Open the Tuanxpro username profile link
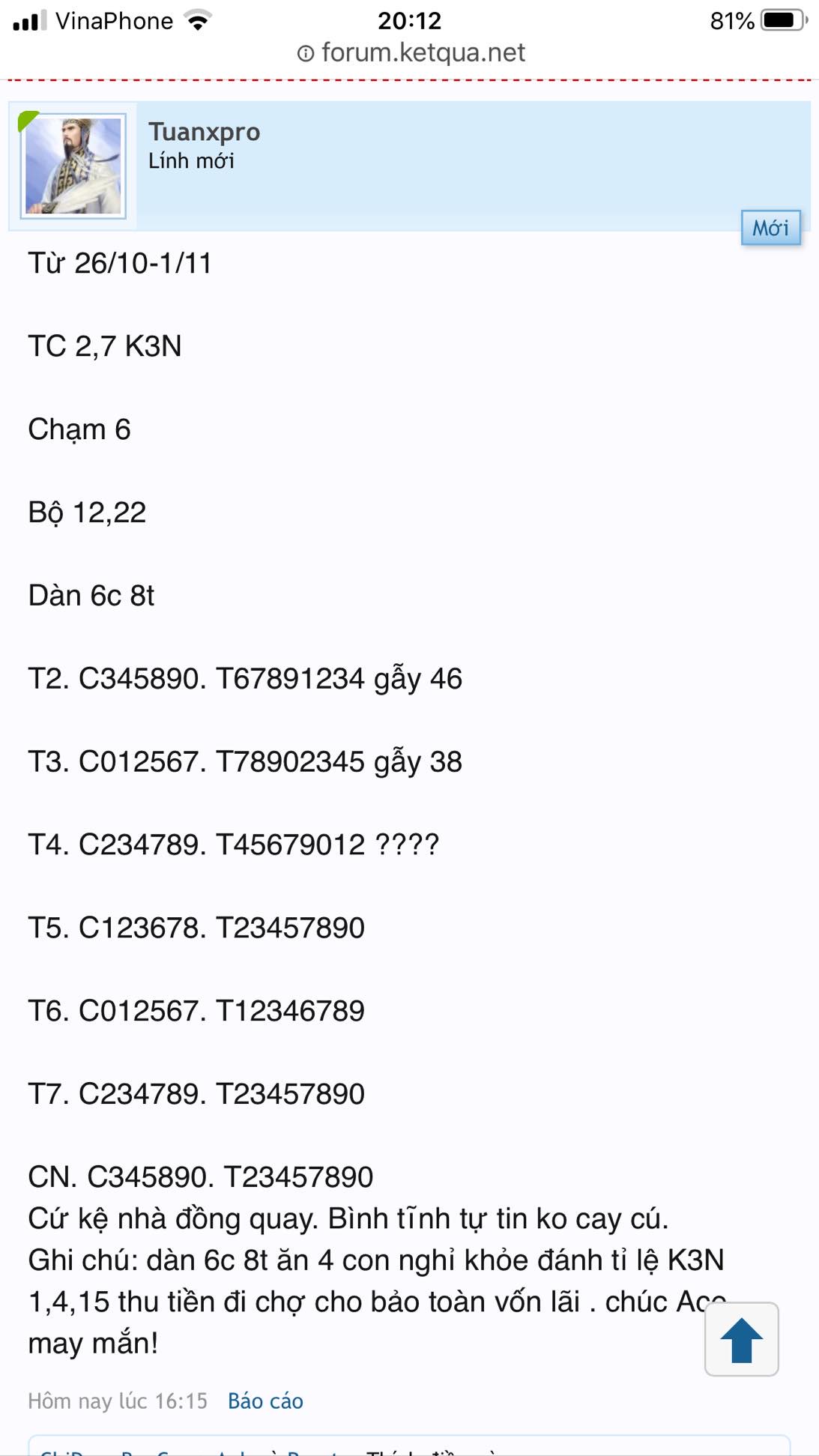This screenshot has width=819, height=1456. pos(204,132)
